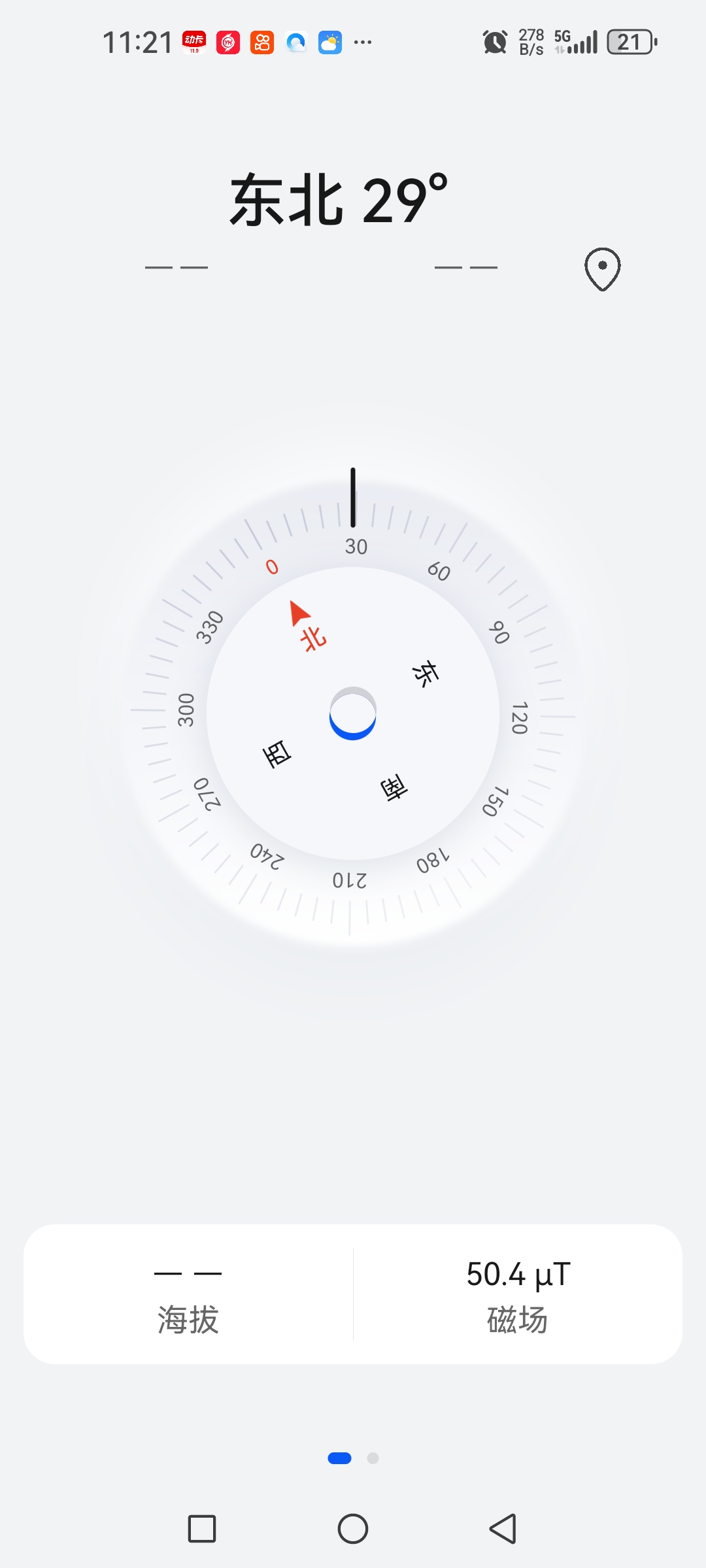Tap the location pin icon
Image resolution: width=706 pixels, height=1568 pixels.
pos(602,269)
